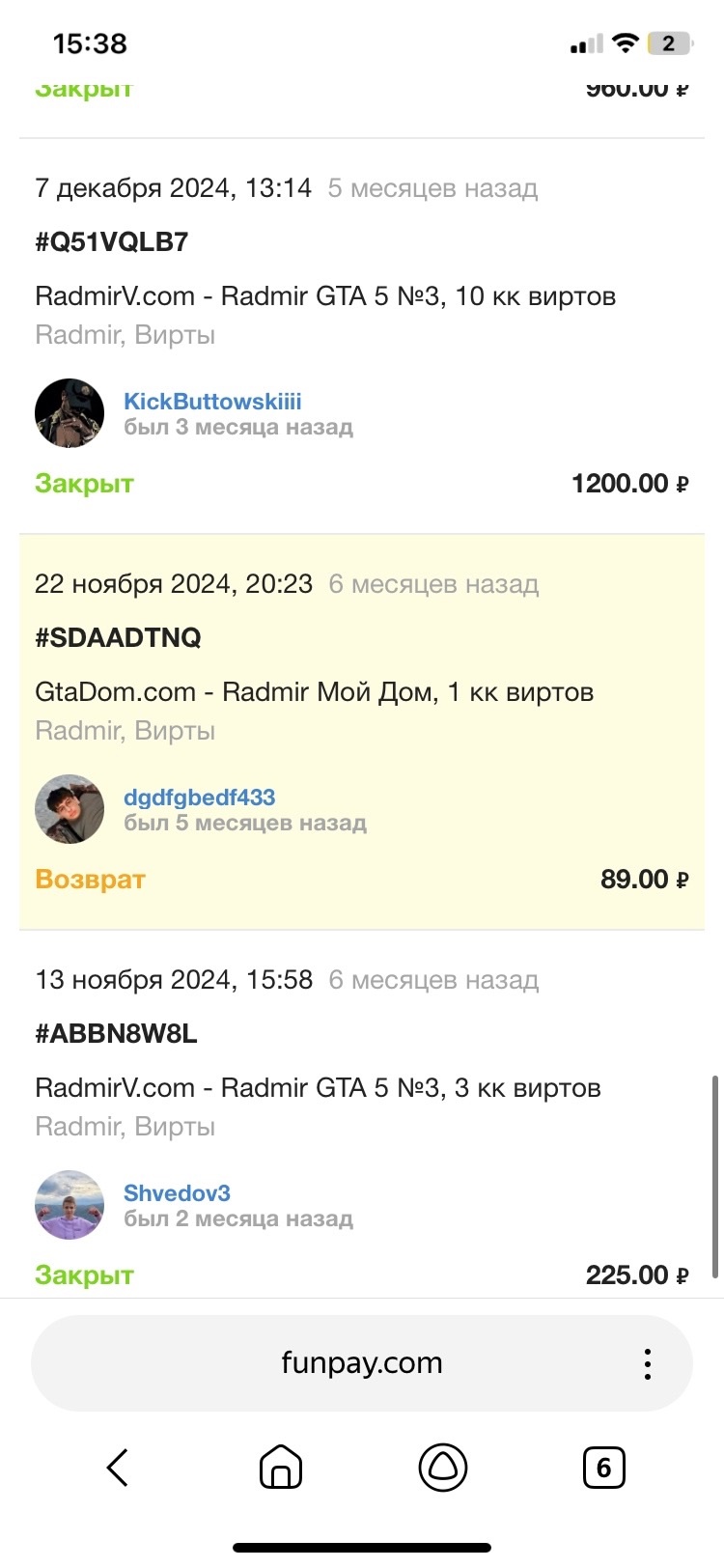Open the browser's three-dot menu
Screen dimensions: 724x1568
(647, 1363)
